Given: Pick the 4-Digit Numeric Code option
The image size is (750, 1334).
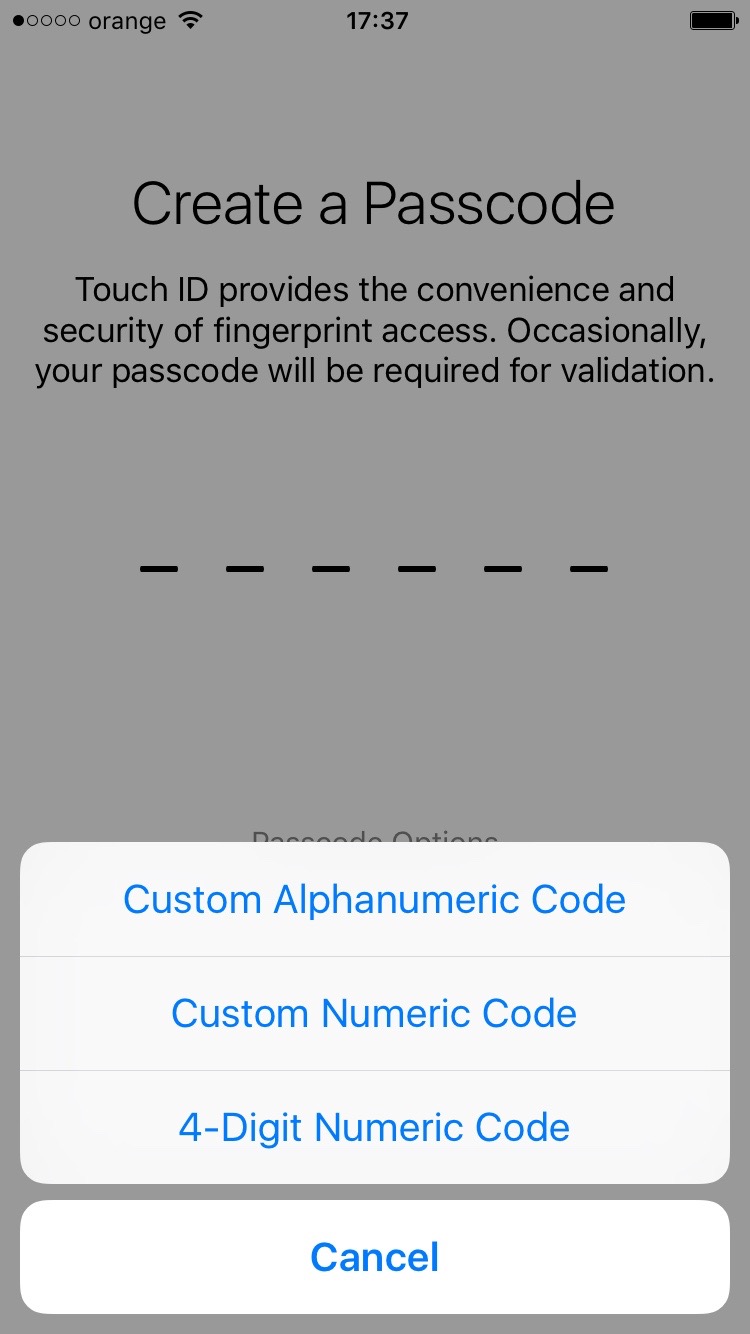Looking at the screenshot, I should (x=375, y=1127).
